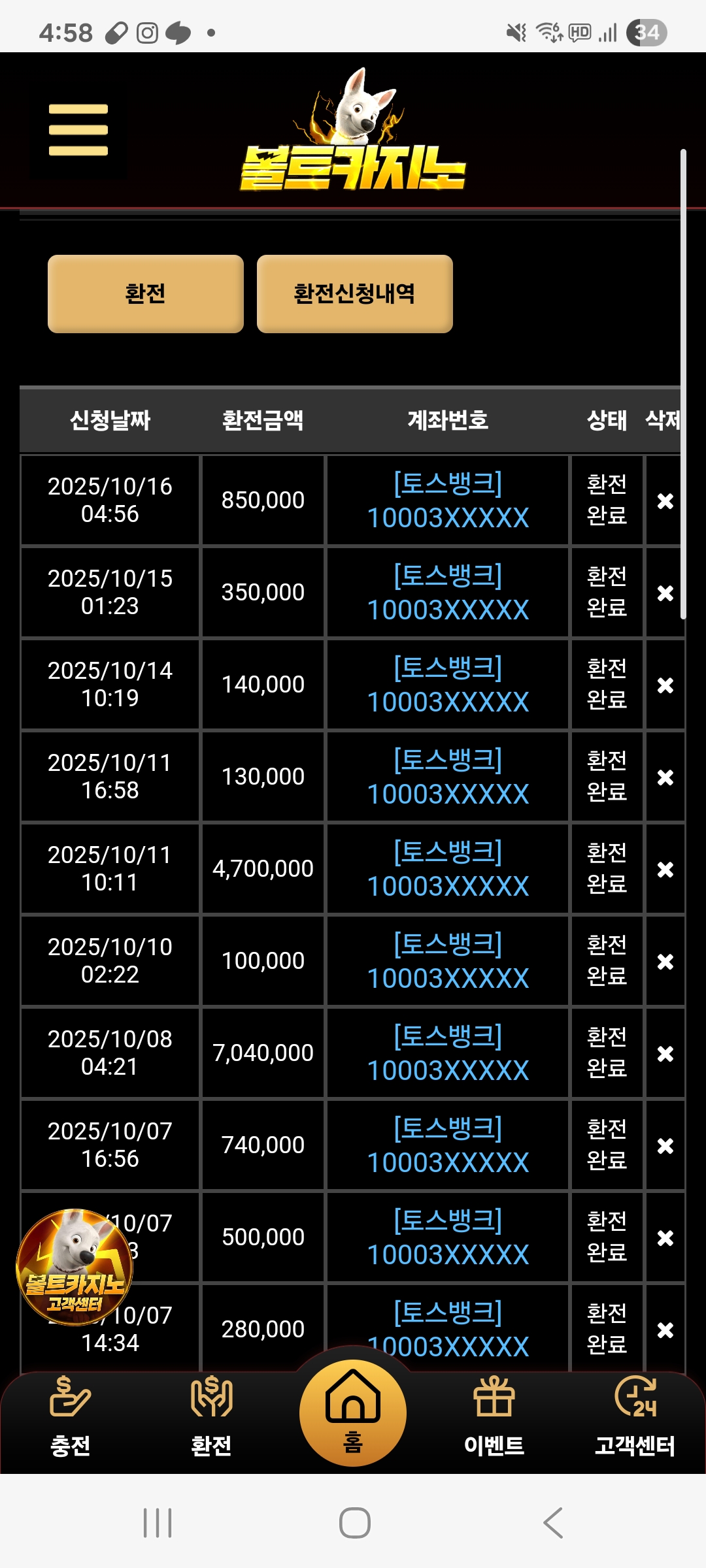Viewport: 706px width, 1568px height.
Task: Remove the 4,700,000 withdrawal record
Action: tap(665, 870)
